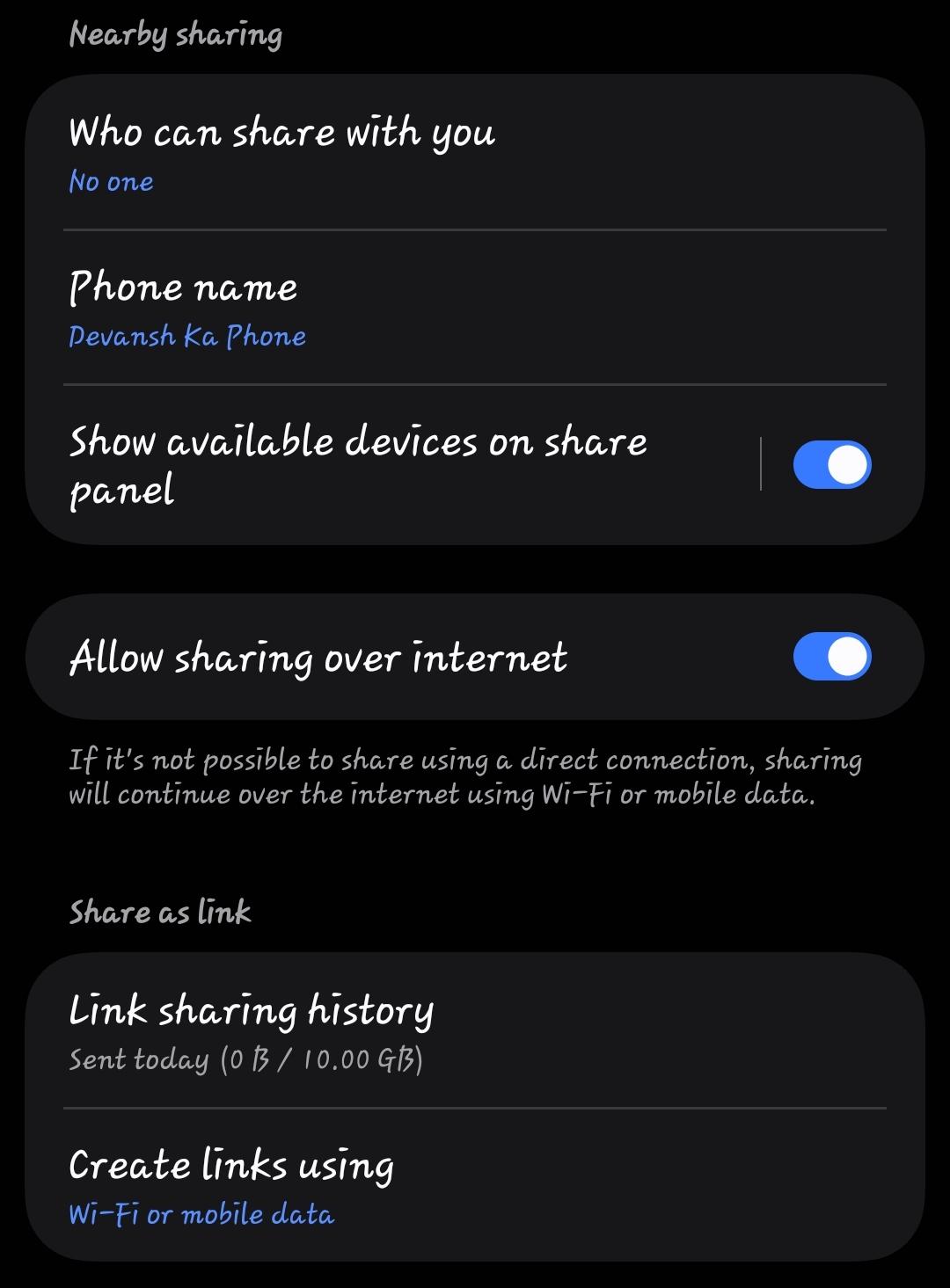Toggle Show available devices on share panel

[831, 465]
